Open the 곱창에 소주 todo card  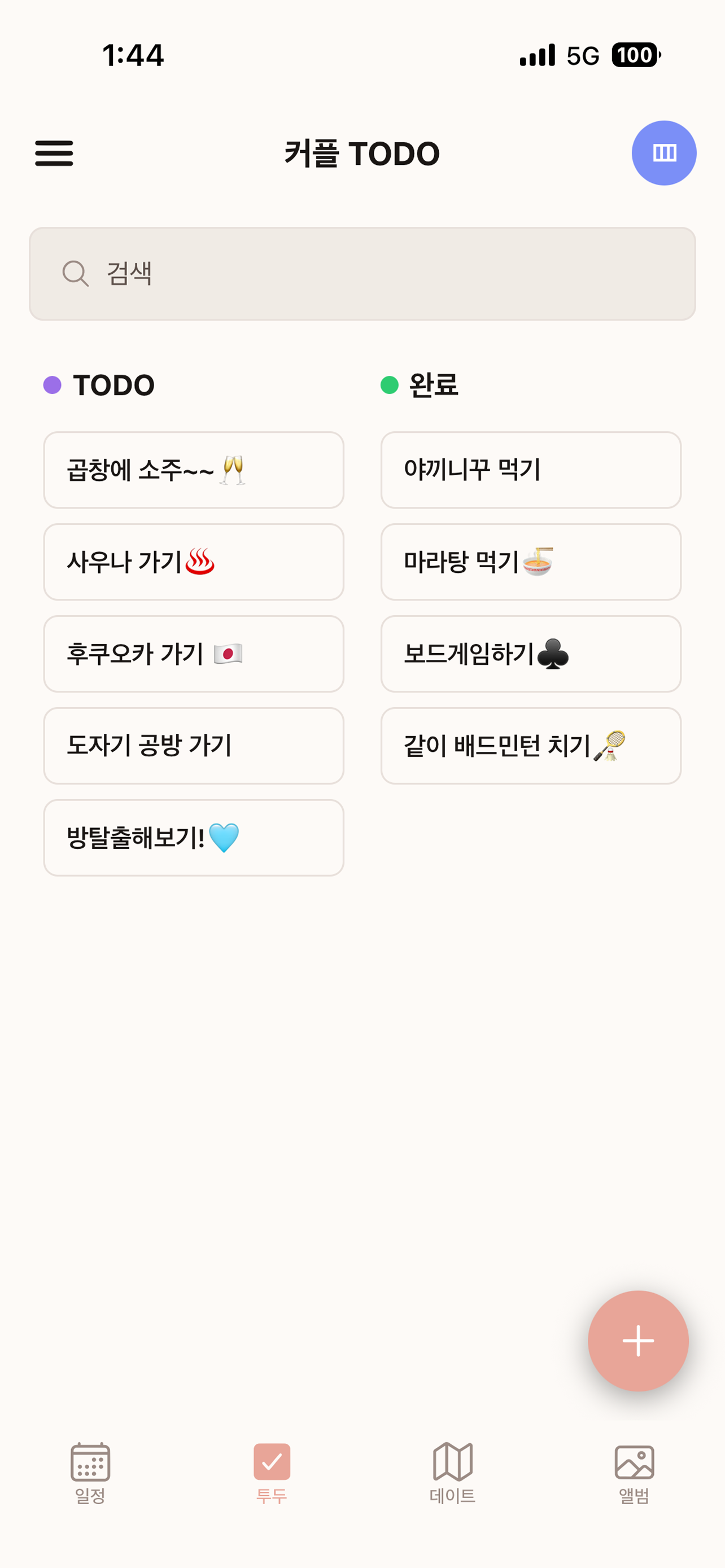pyautogui.click(x=193, y=470)
